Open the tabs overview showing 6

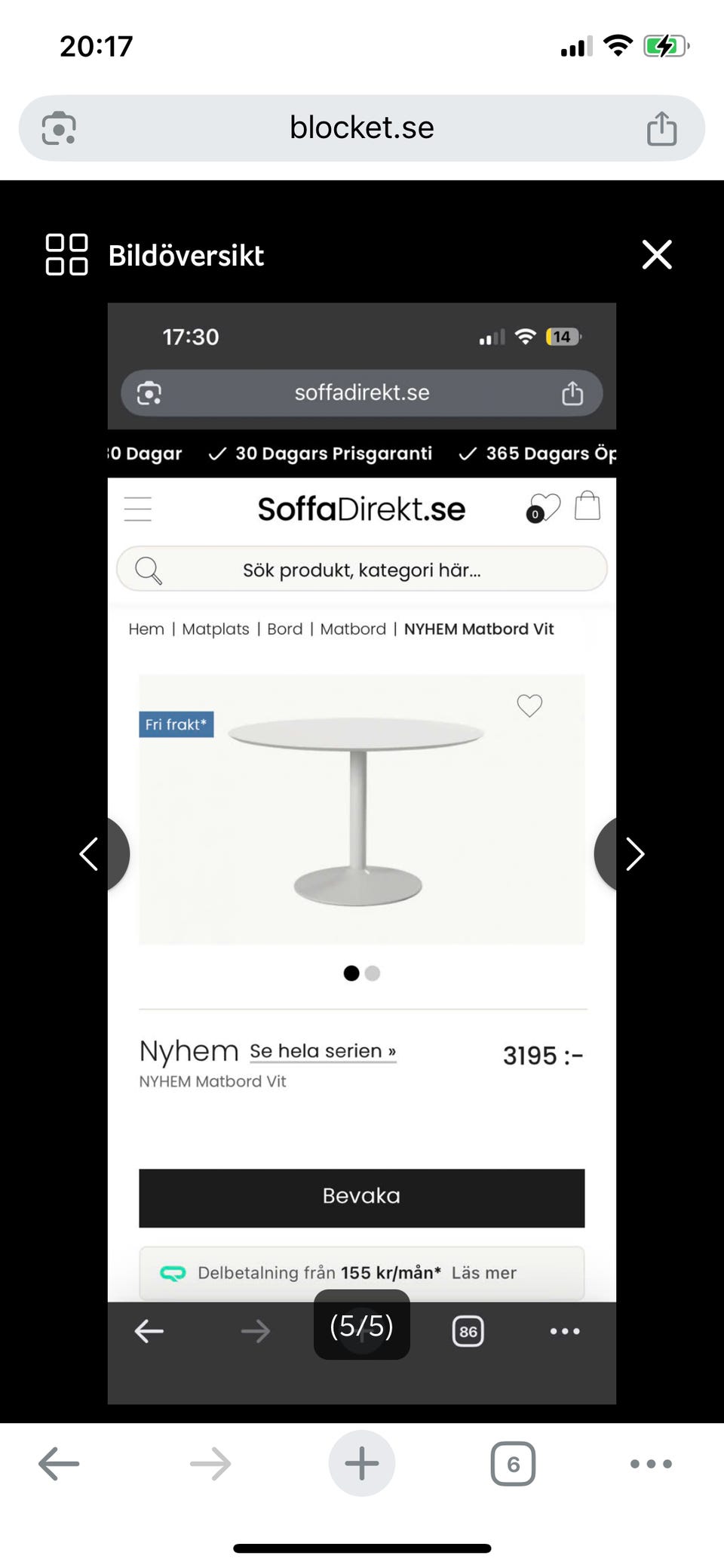(514, 1462)
